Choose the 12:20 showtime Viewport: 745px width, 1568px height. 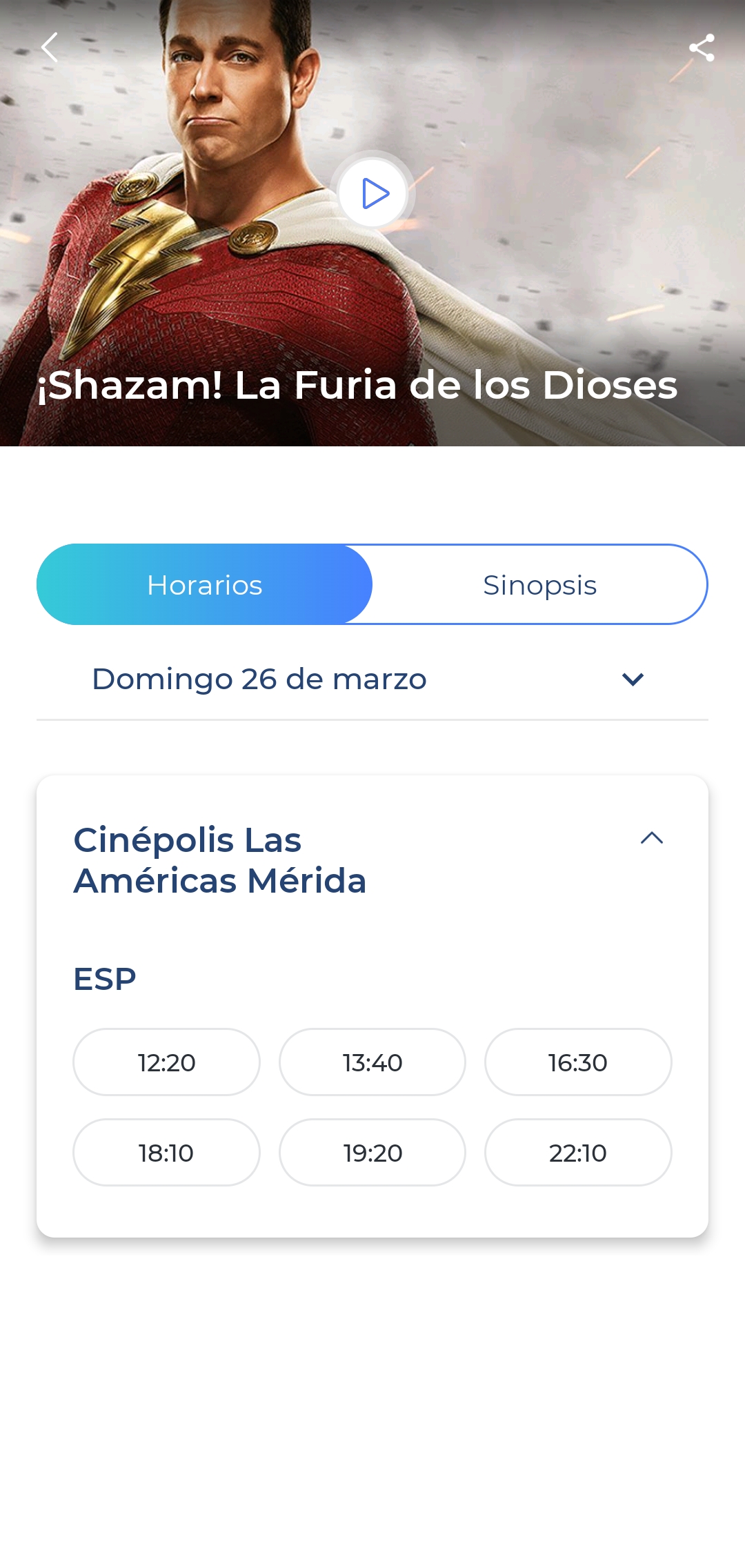(166, 1062)
